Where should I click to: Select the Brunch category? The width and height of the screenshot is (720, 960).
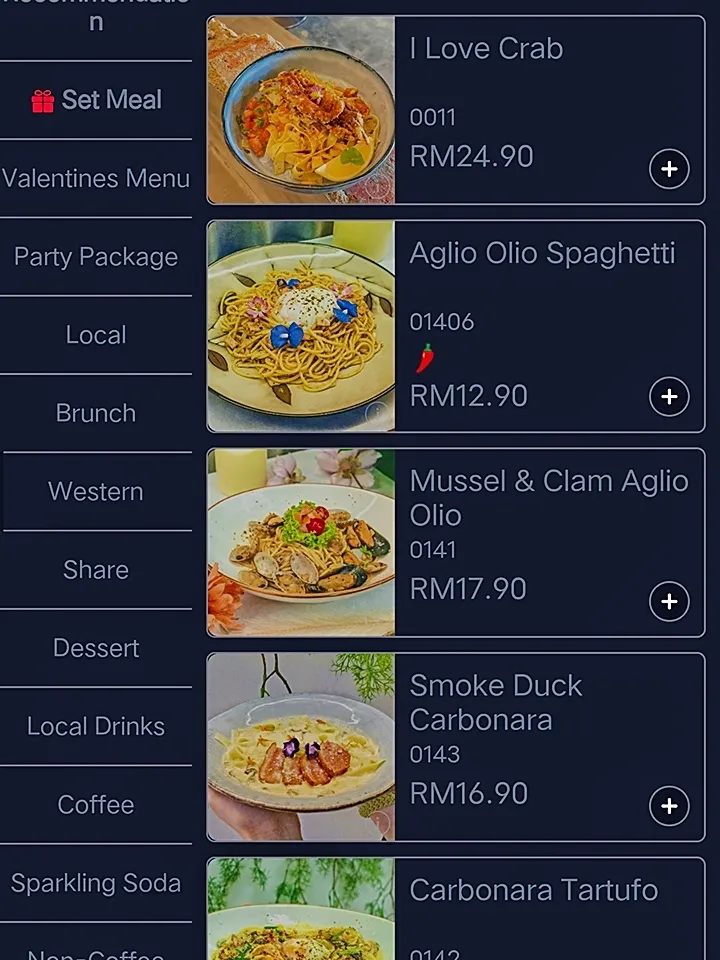[96, 413]
